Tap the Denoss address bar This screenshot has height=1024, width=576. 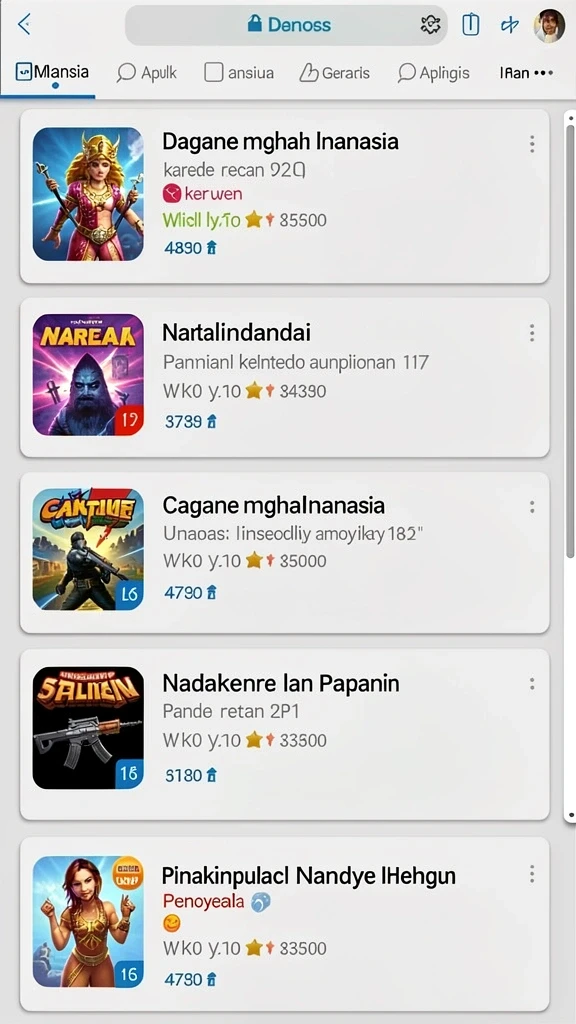click(x=286, y=25)
